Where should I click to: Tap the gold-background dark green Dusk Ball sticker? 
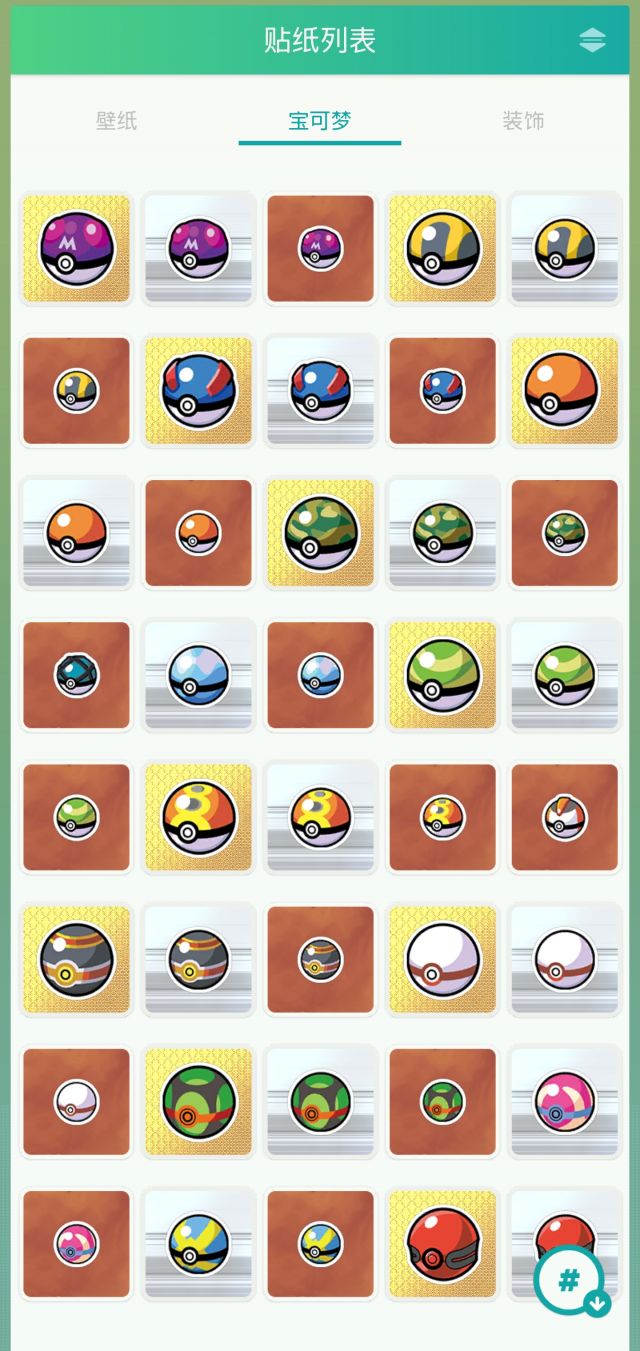[198, 1103]
